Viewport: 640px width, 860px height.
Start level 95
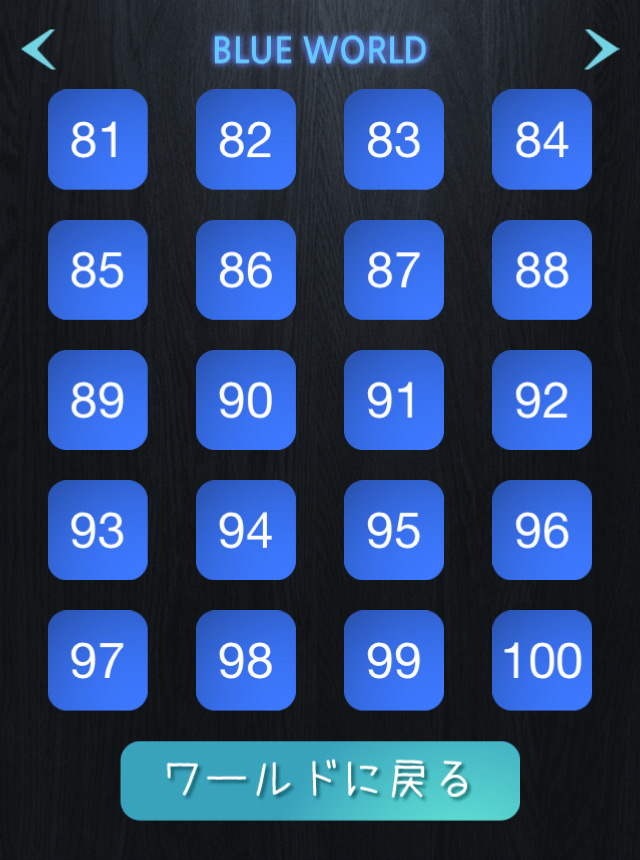point(394,530)
